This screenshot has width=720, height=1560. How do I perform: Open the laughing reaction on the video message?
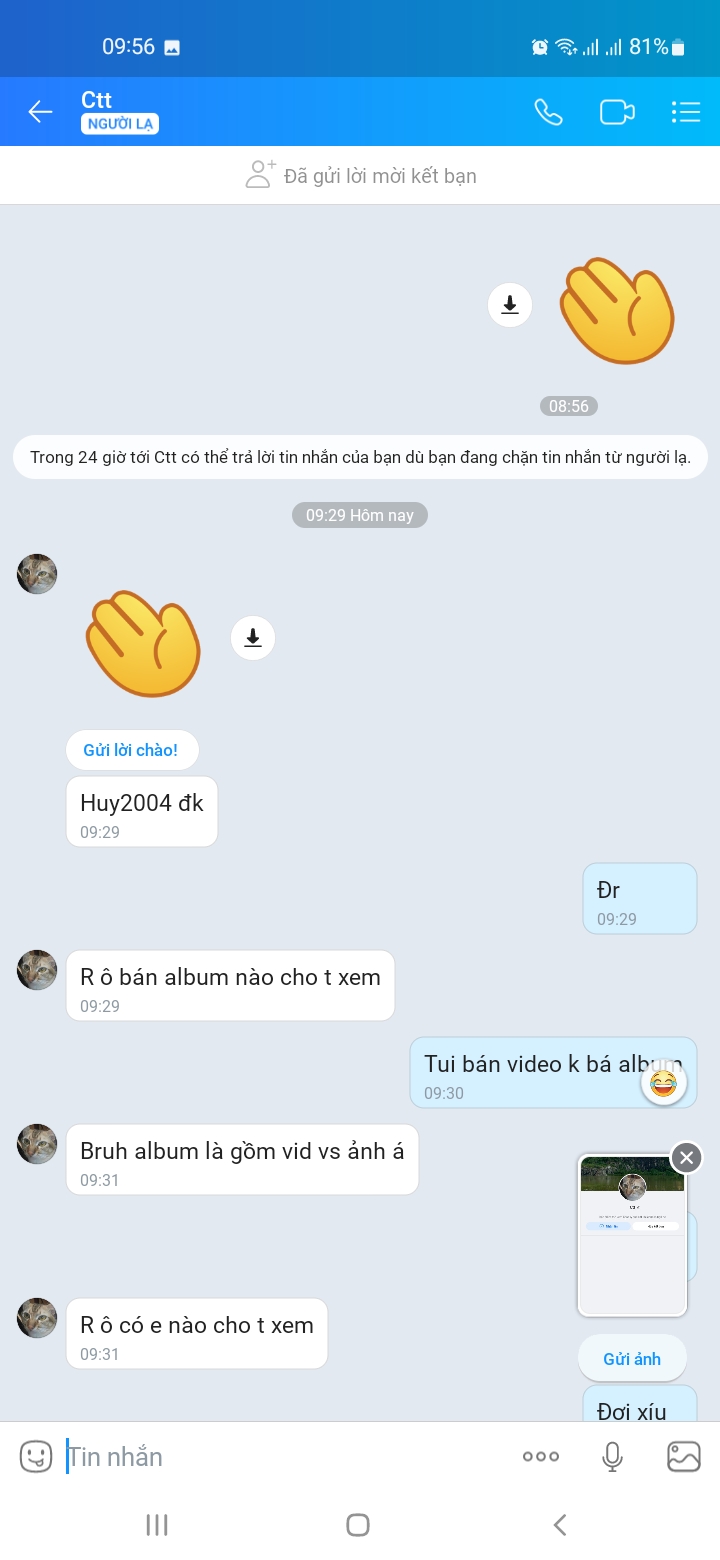(663, 1084)
